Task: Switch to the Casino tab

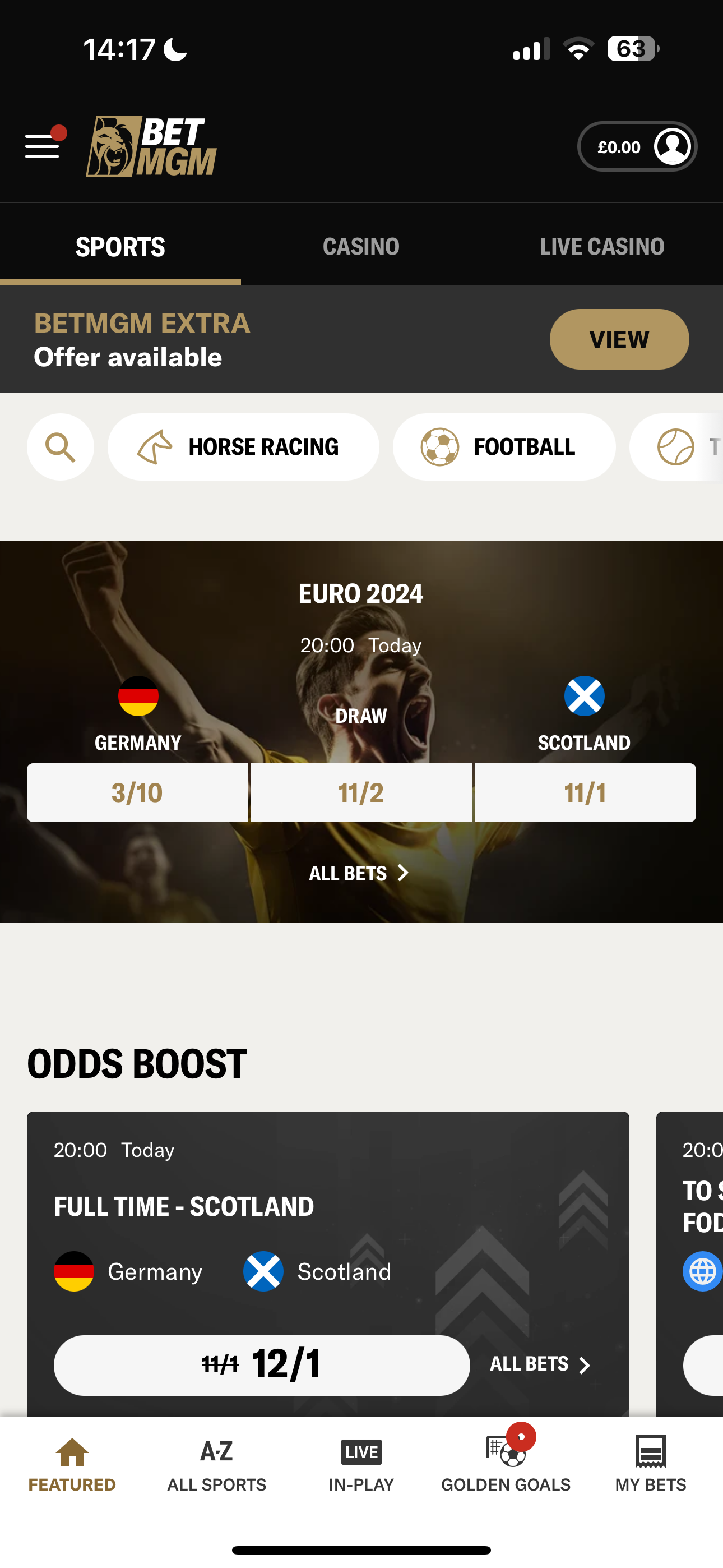Action: point(361,247)
